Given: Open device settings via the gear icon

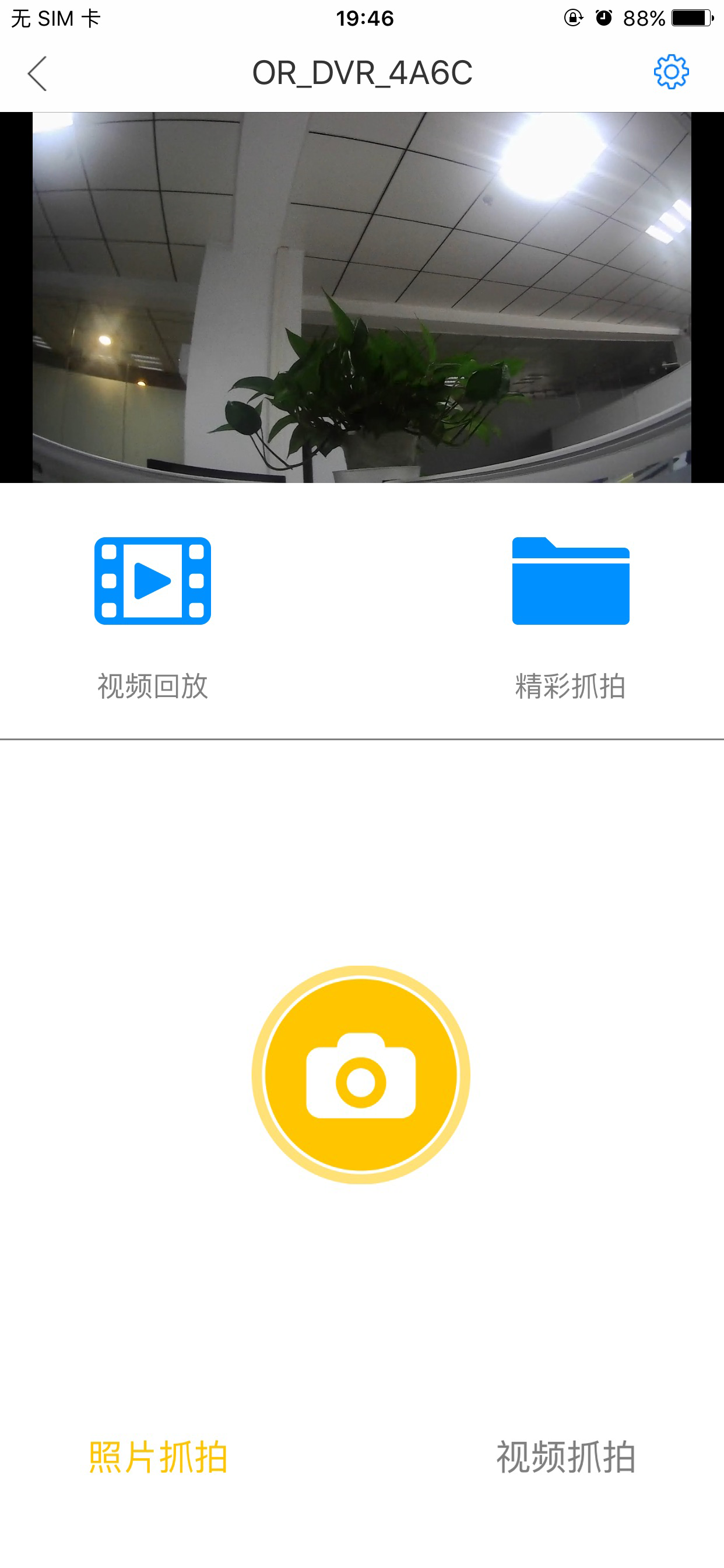Looking at the screenshot, I should click(x=670, y=72).
